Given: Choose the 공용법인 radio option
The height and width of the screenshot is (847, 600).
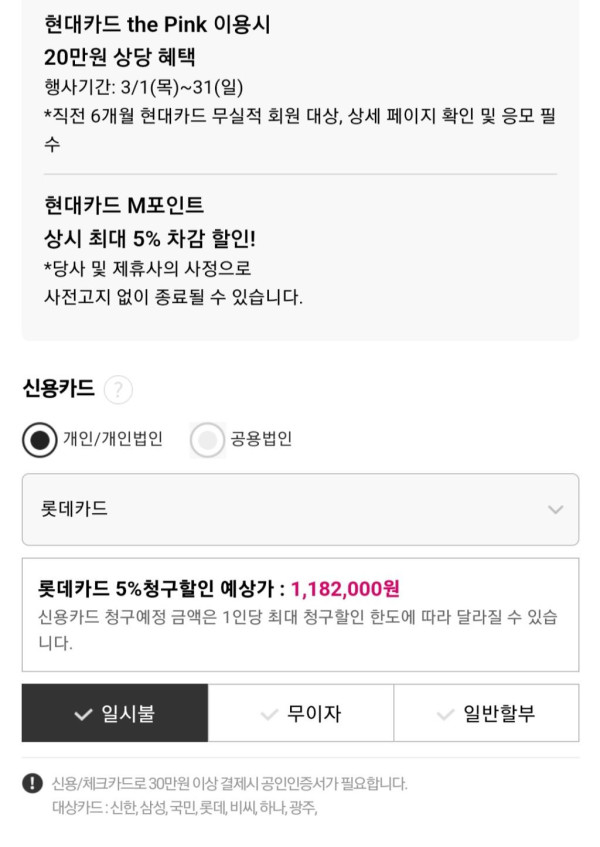Looking at the screenshot, I should [208, 440].
